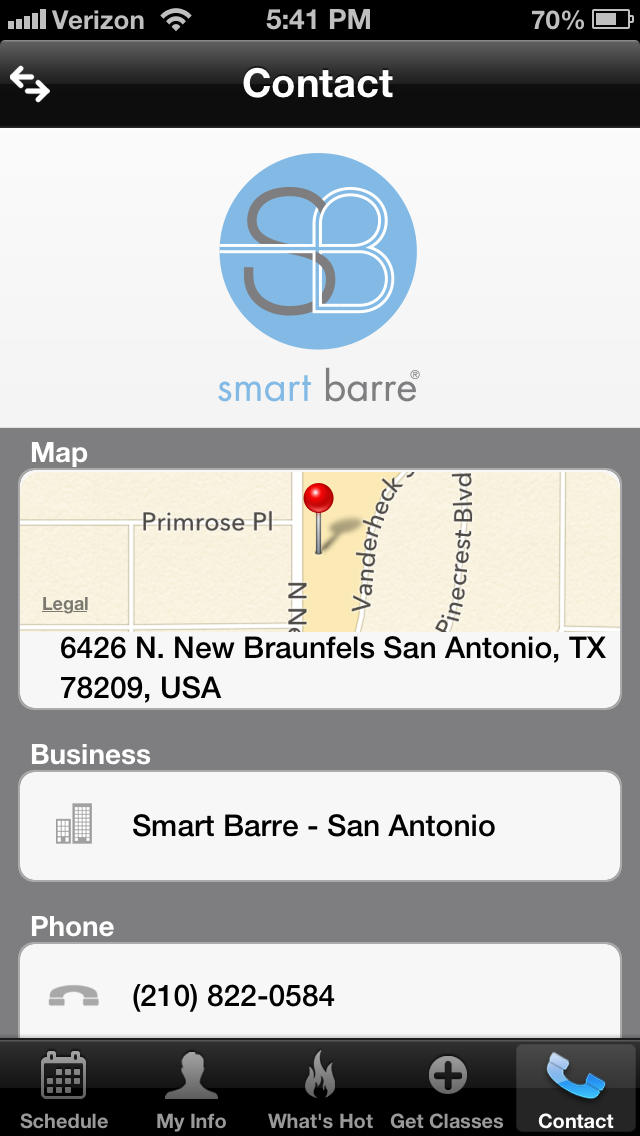
Task: Select the Get Classes tab
Action: click(447, 1090)
